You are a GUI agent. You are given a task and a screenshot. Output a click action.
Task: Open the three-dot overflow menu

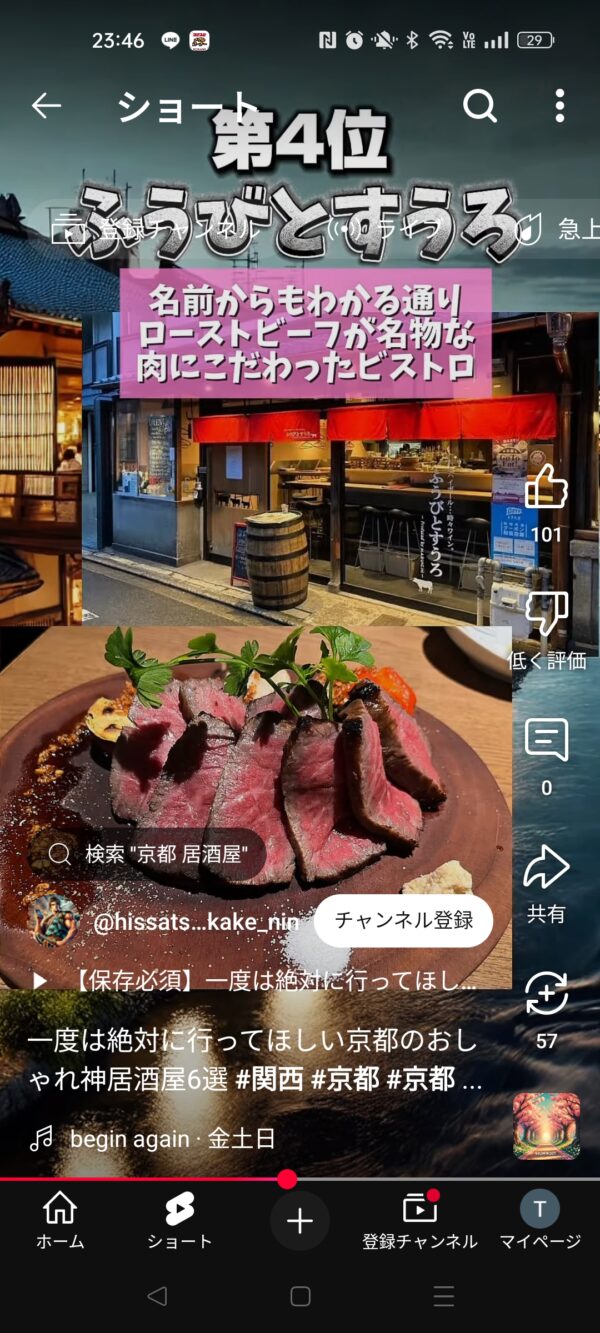[x=559, y=106]
